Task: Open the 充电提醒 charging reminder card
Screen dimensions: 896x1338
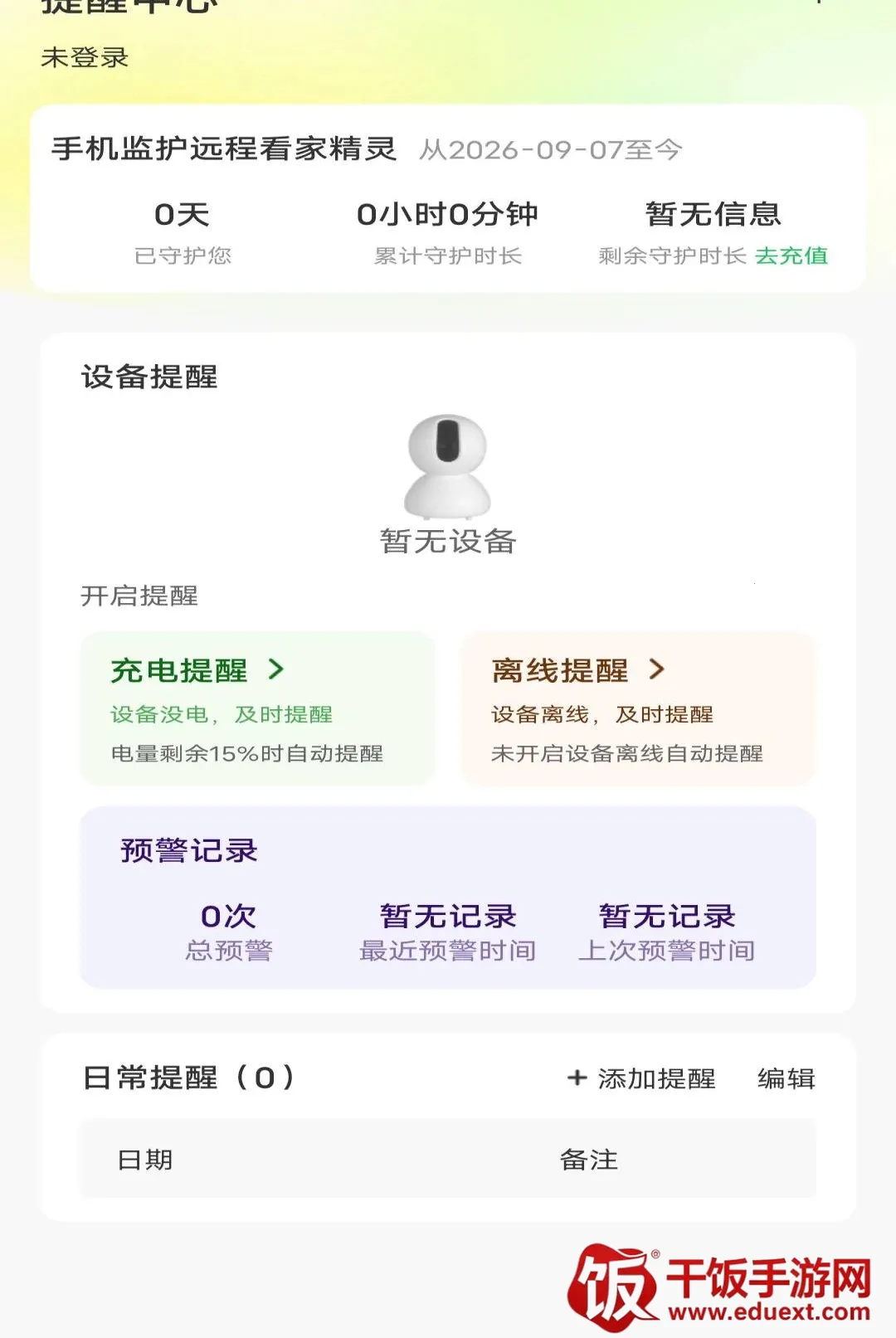Action: 257,708
